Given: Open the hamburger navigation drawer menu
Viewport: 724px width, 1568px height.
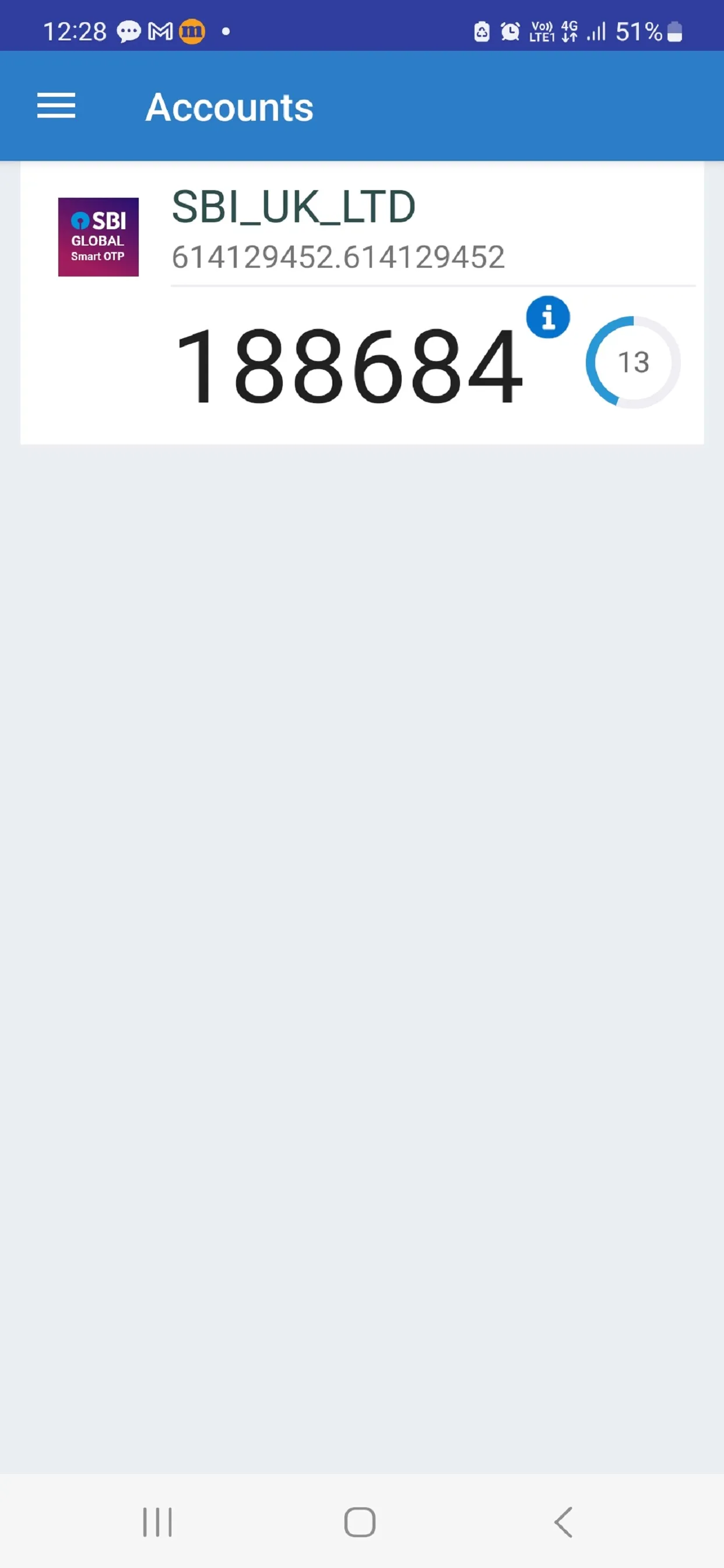Looking at the screenshot, I should click(x=56, y=106).
